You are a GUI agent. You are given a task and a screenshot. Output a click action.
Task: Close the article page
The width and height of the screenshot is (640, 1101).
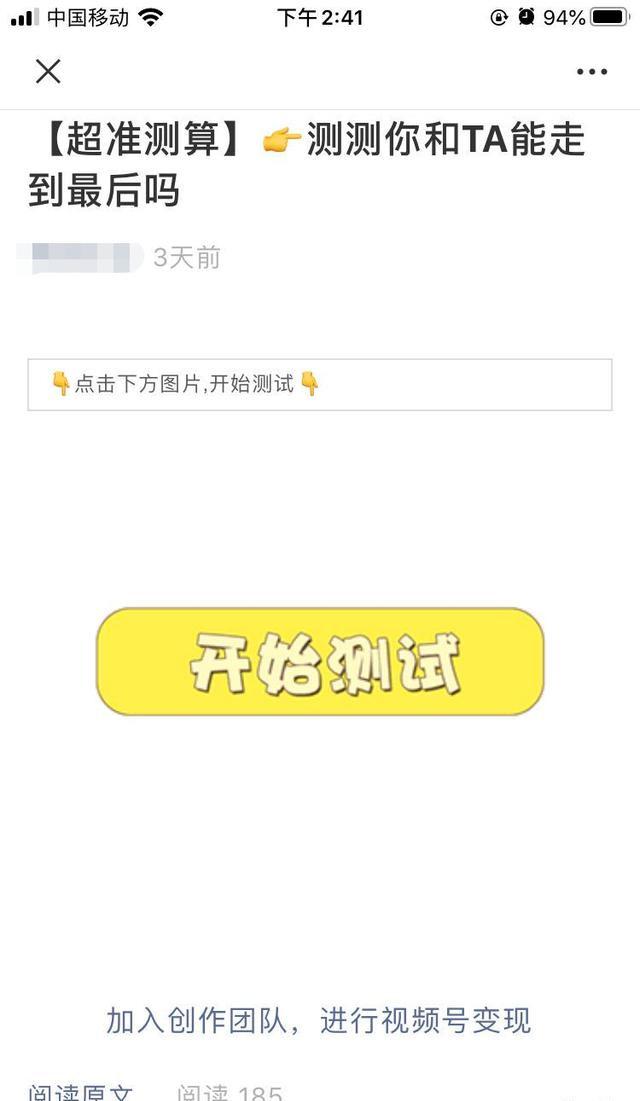click(x=48, y=71)
